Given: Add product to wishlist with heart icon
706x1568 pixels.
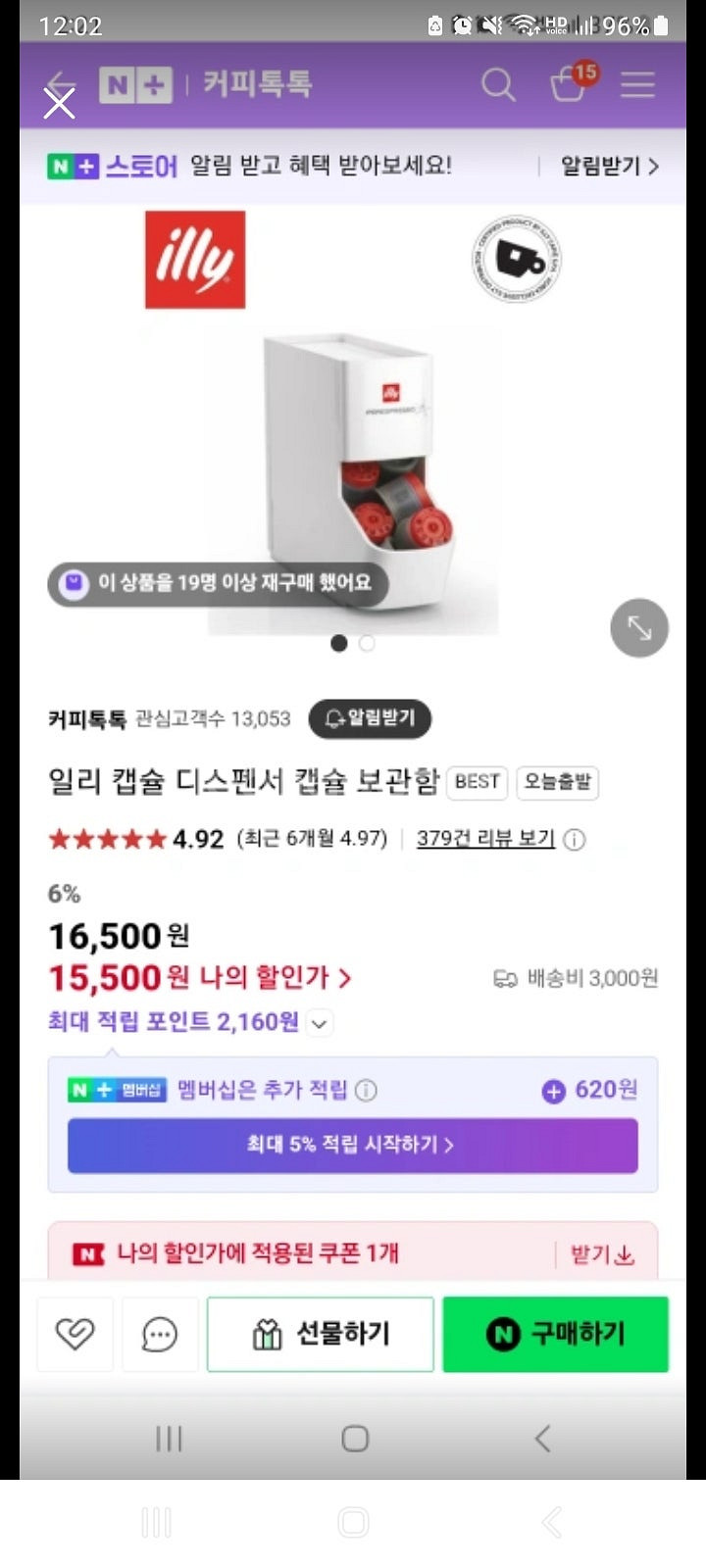Looking at the screenshot, I should pos(75,1333).
